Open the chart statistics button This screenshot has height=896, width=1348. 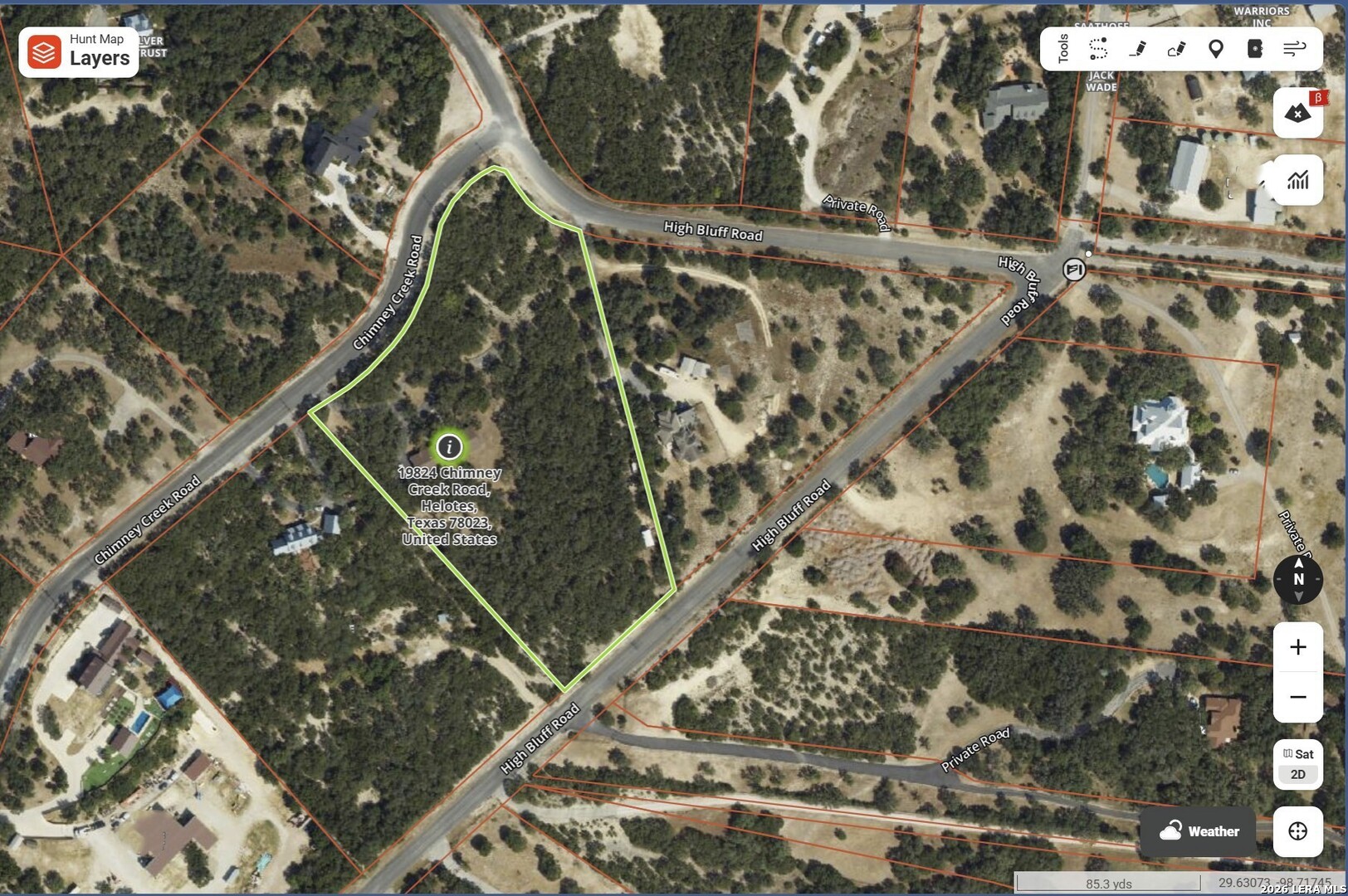(1298, 180)
